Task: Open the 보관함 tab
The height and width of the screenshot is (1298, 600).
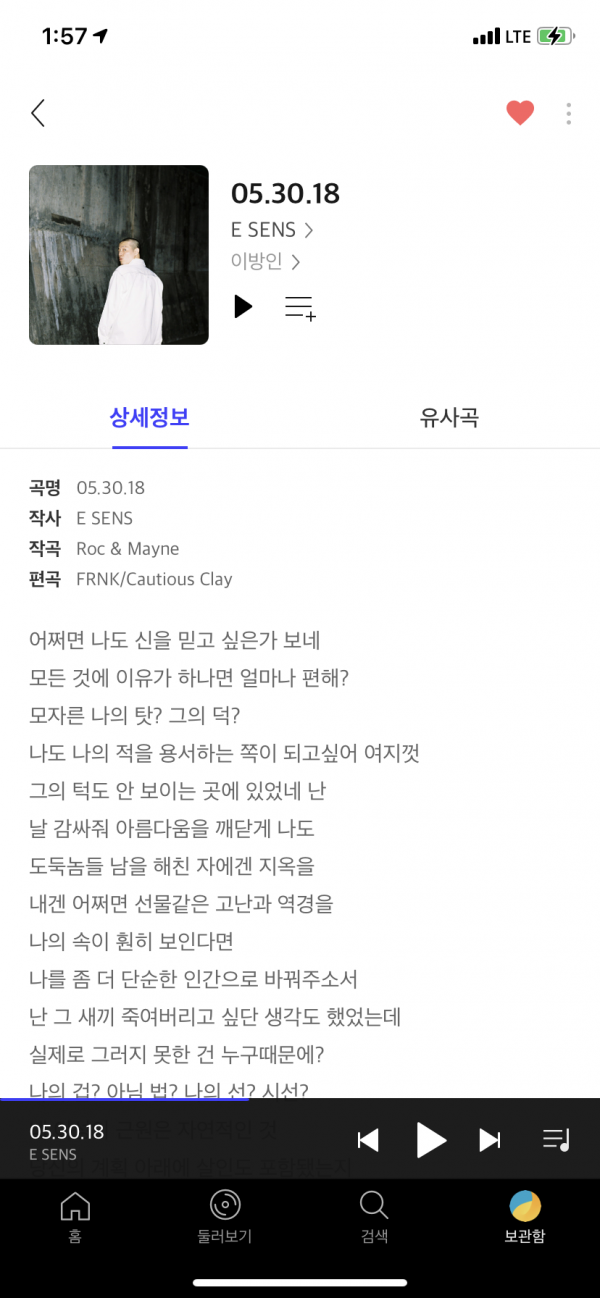Action: point(525,1215)
